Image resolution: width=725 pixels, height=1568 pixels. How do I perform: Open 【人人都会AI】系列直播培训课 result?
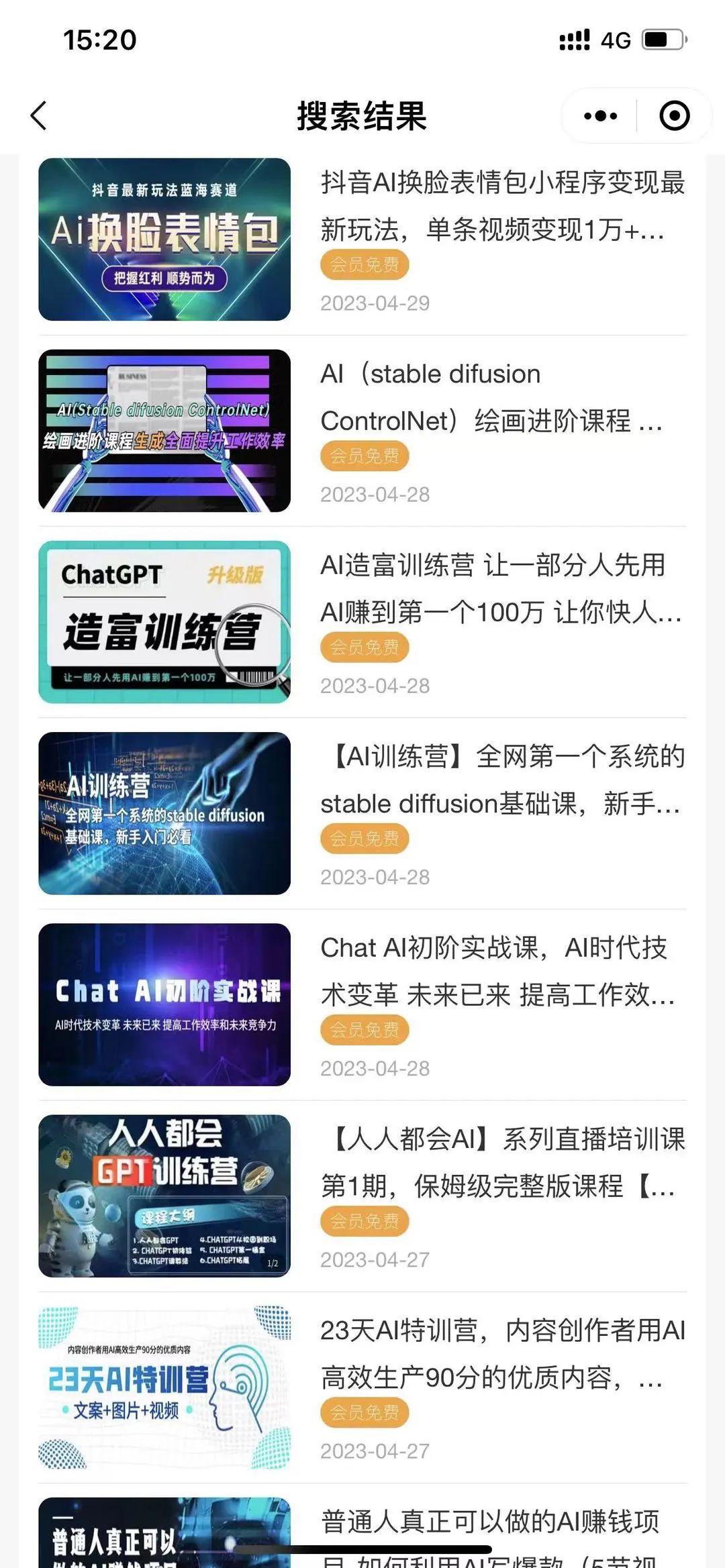click(502, 1162)
